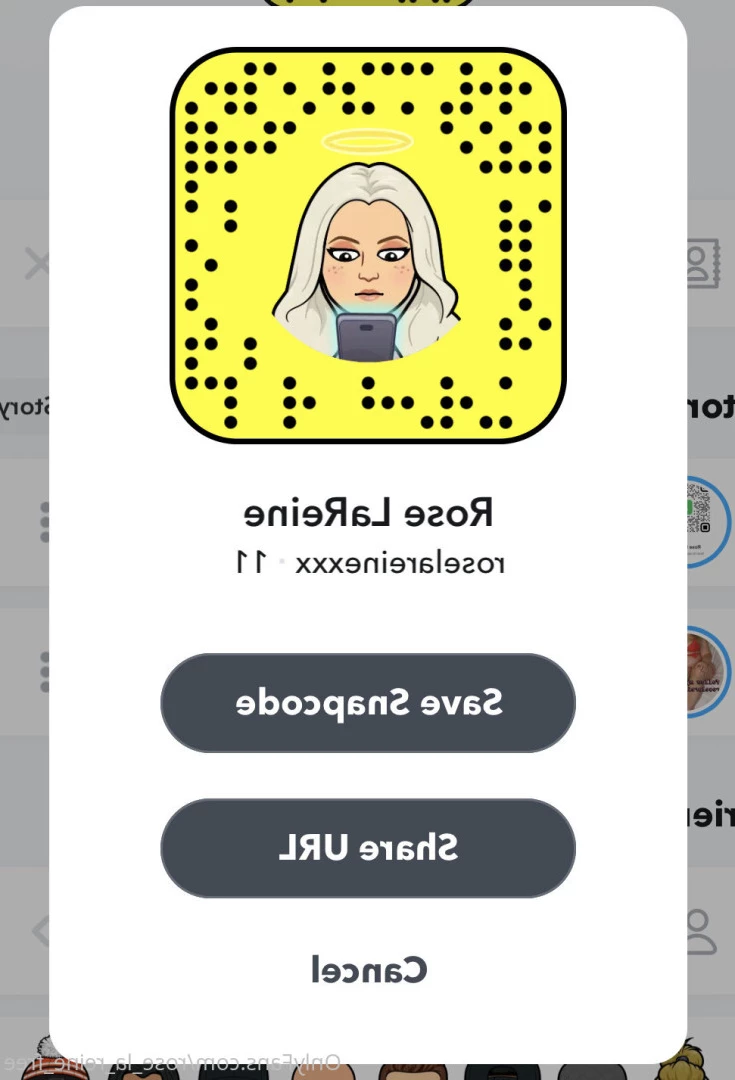Screen dimensions: 735x1080
Task: Cancel the Snapcode dialog
Action: (368, 969)
